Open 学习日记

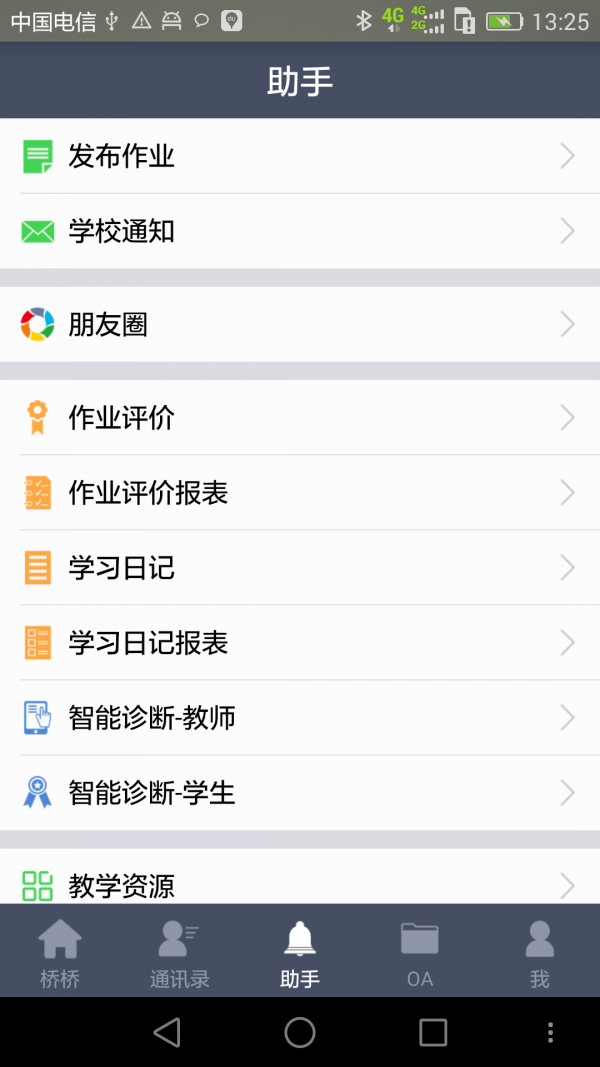coord(300,568)
